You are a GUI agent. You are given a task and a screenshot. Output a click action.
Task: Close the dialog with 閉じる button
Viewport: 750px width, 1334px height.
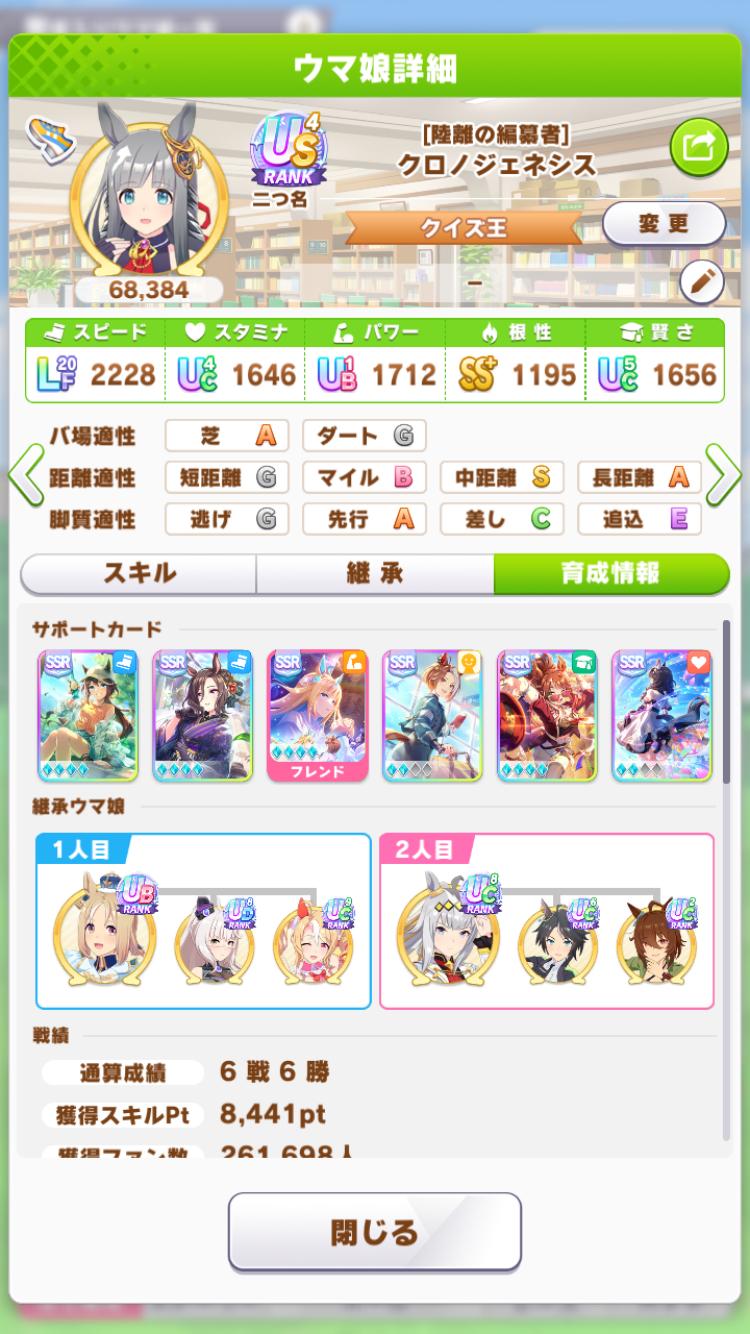point(375,1231)
